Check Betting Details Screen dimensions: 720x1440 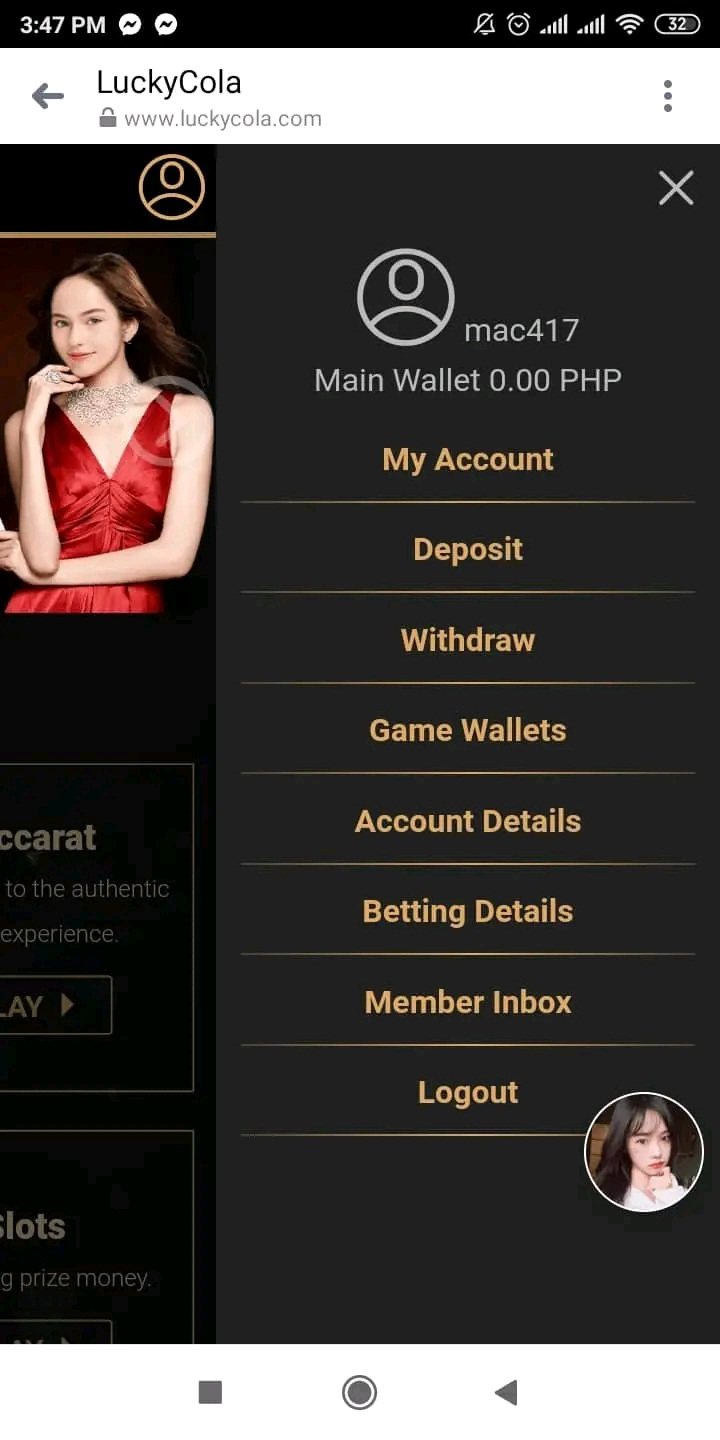[467, 911]
